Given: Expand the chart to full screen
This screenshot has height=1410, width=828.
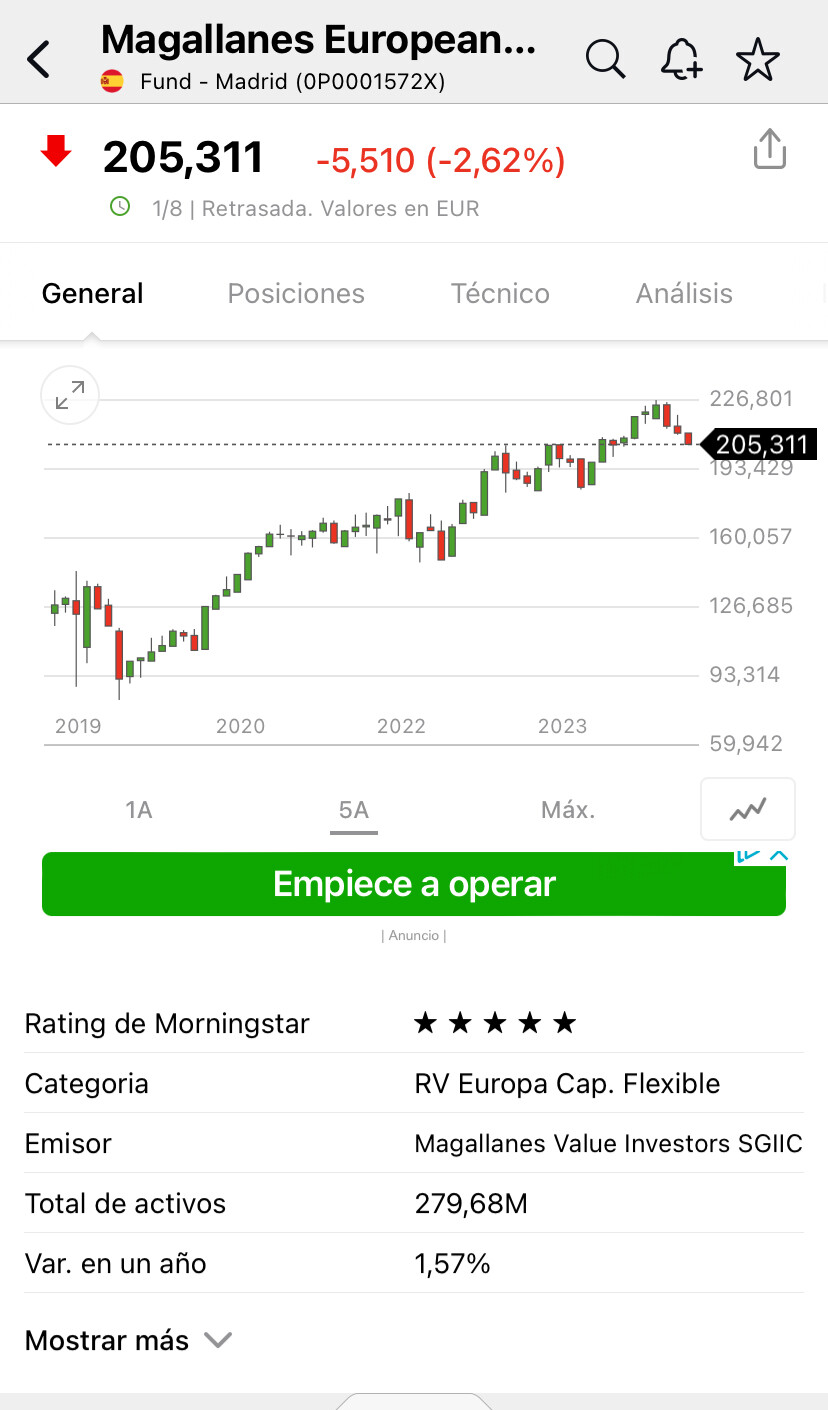Looking at the screenshot, I should click(70, 396).
